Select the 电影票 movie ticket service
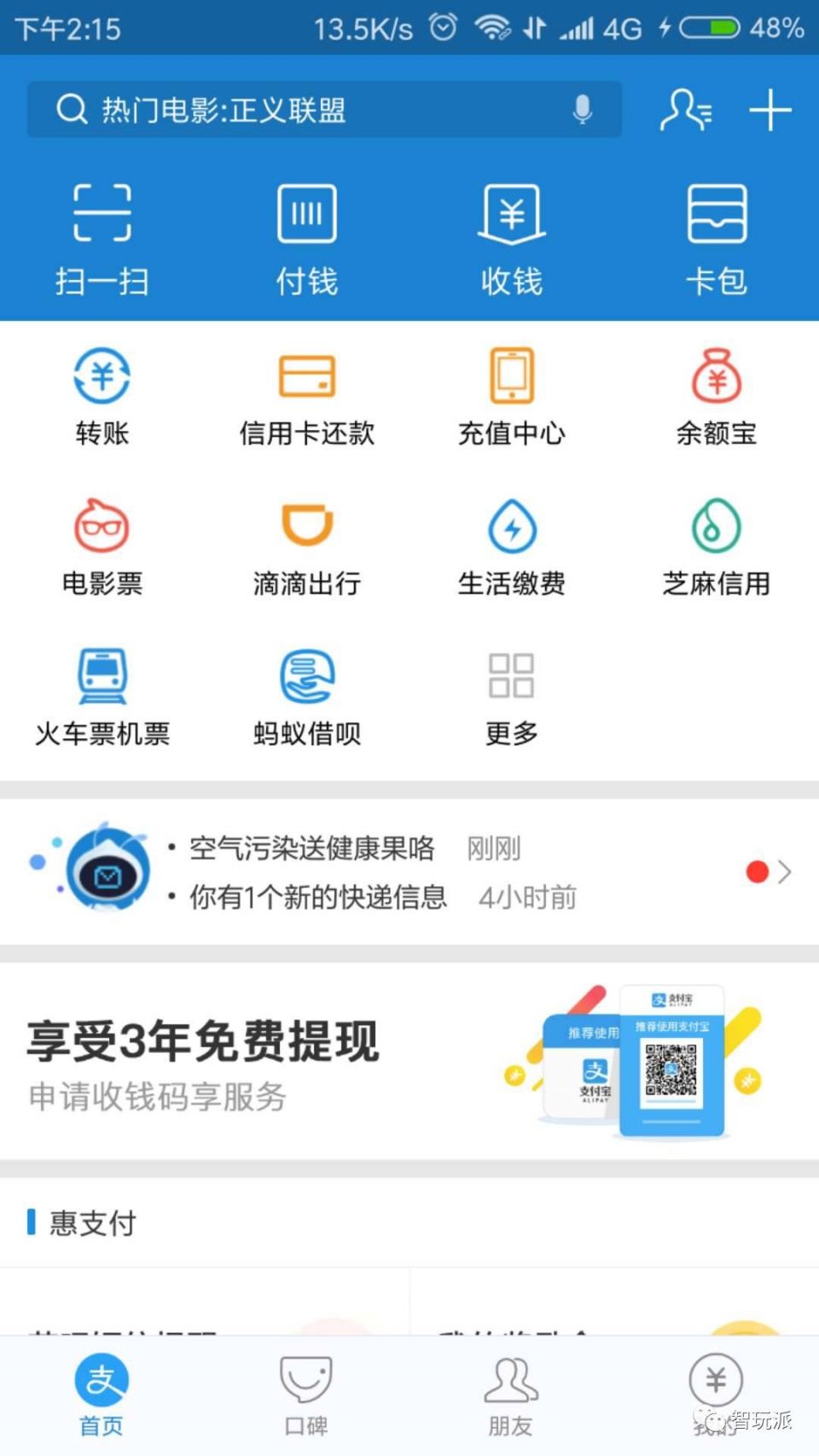This screenshot has width=819, height=1456. 101,546
